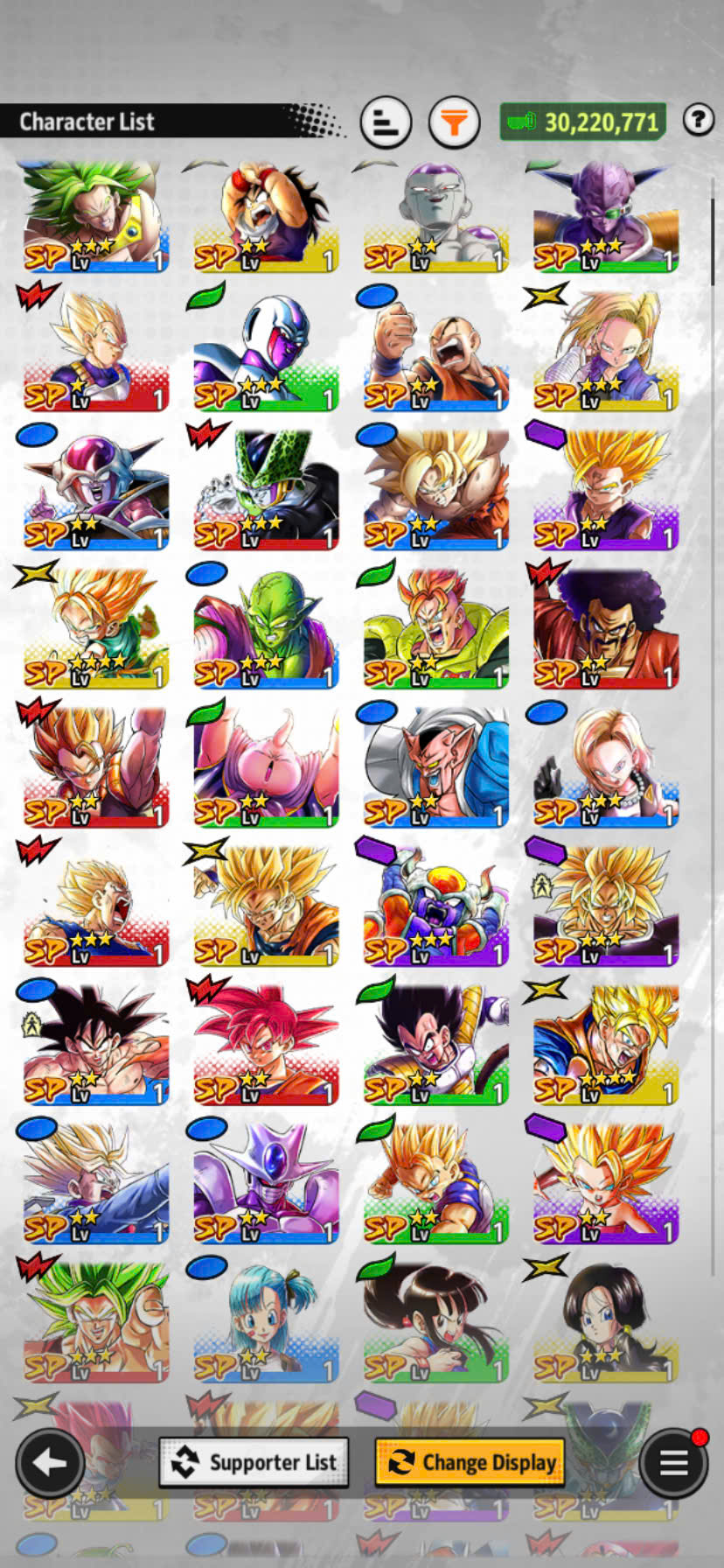Viewport: 724px width, 1568px height.
Task: Open the character filter funnel
Action: [x=454, y=122]
